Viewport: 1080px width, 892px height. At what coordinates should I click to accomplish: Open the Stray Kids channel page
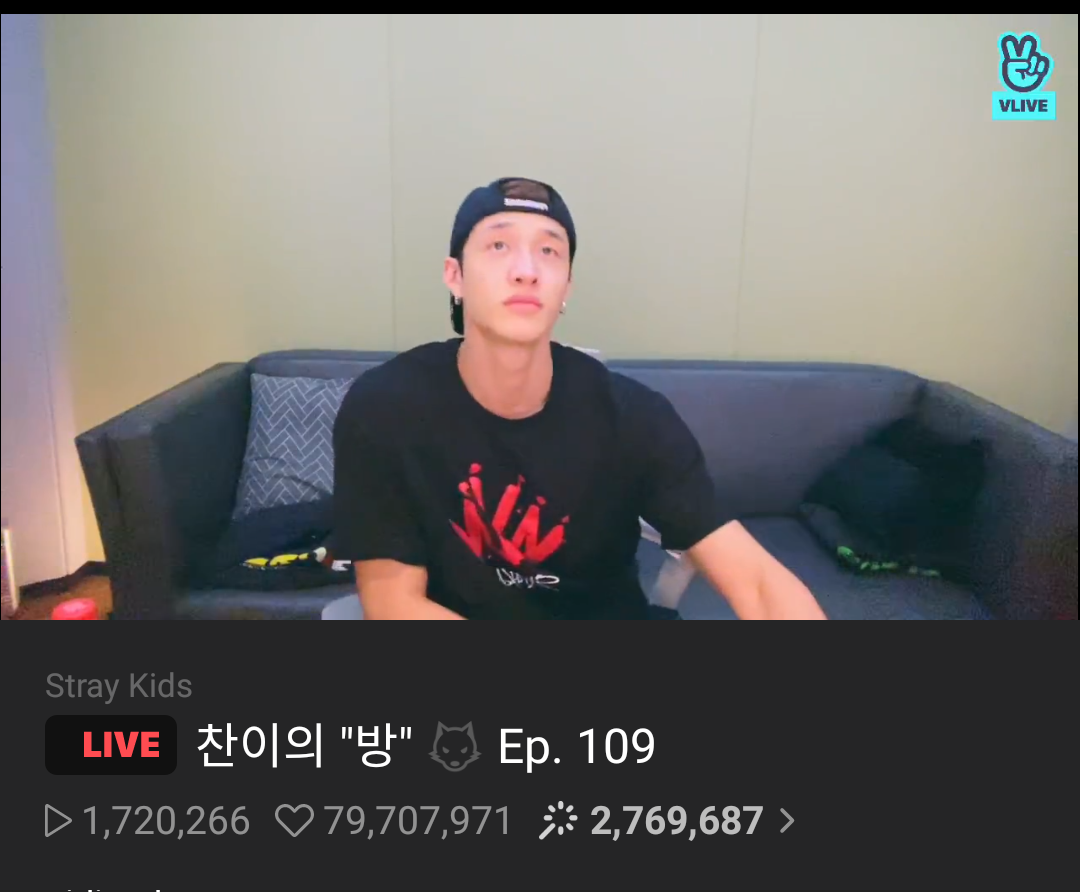point(118,686)
